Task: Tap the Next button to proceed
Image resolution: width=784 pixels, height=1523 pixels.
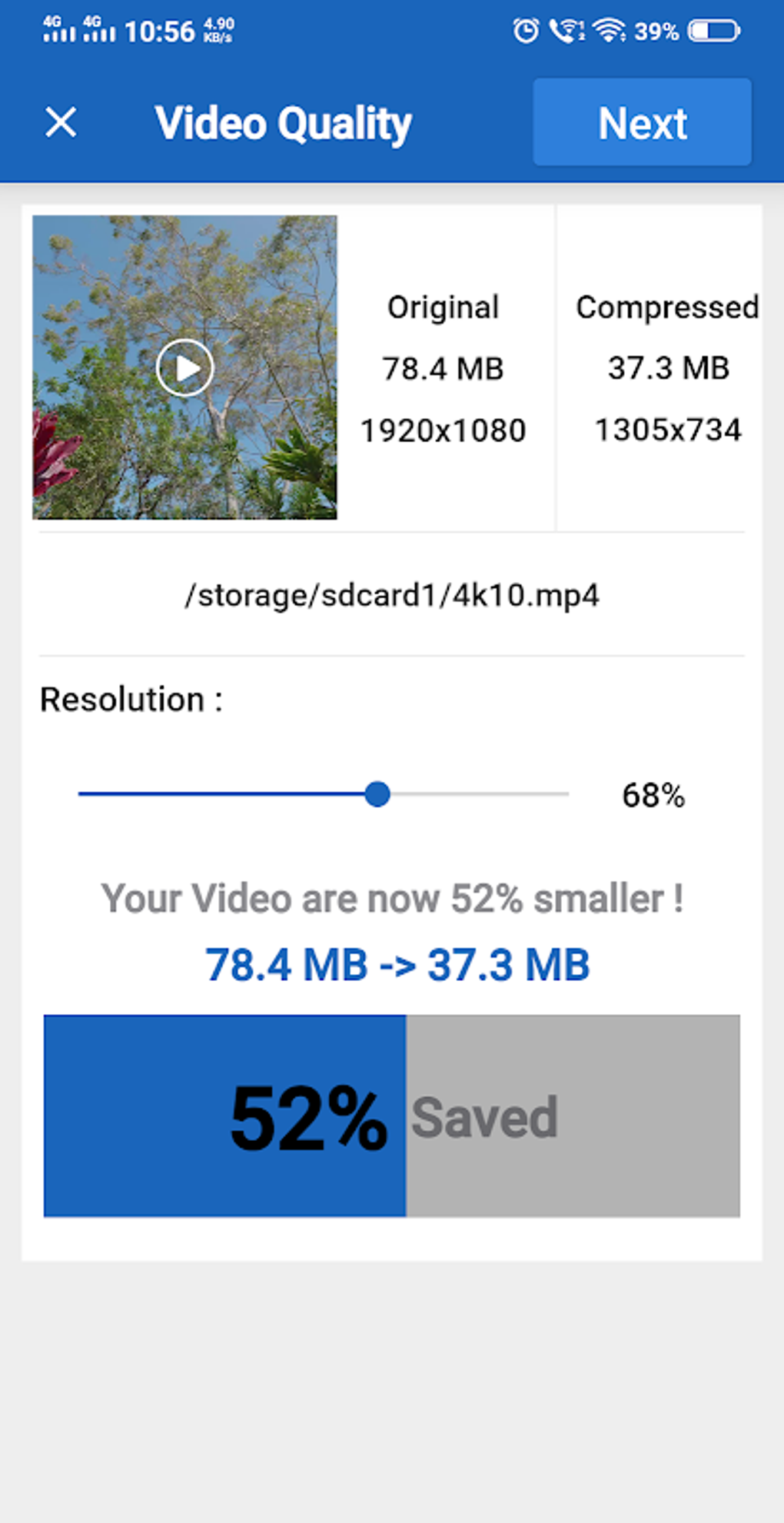Action: coord(643,123)
